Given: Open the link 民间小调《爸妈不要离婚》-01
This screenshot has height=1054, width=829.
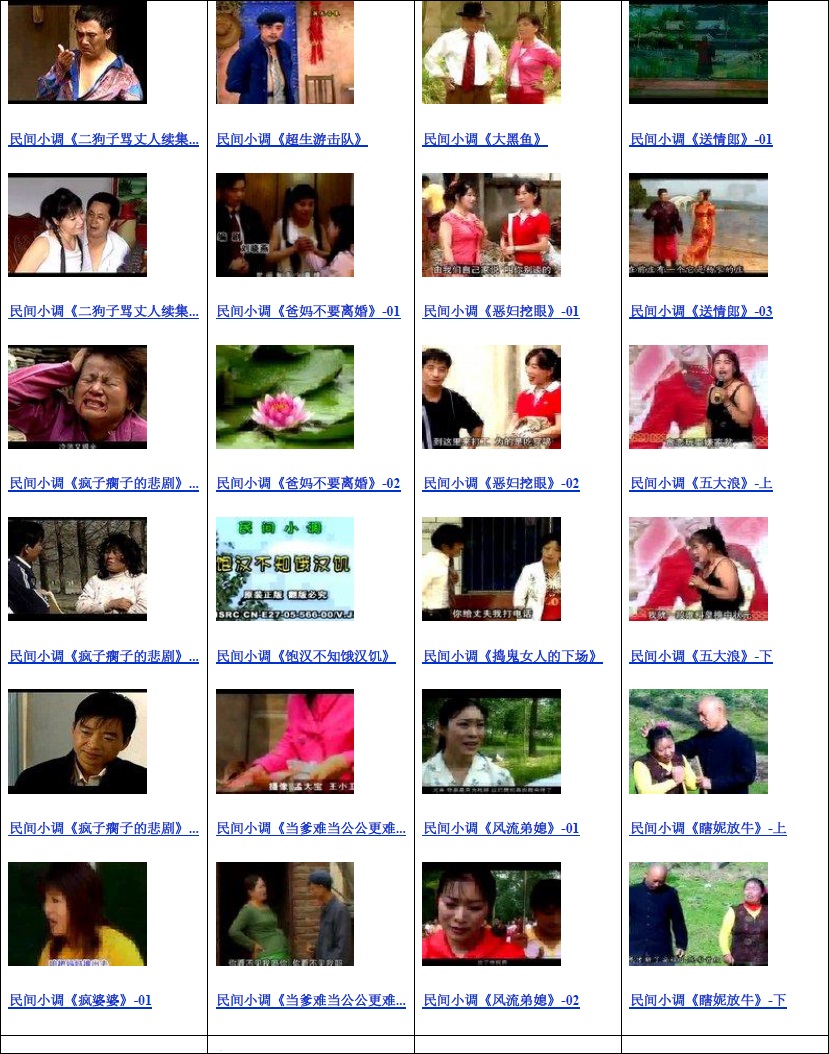Looking at the screenshot, I should pos(308,312).
